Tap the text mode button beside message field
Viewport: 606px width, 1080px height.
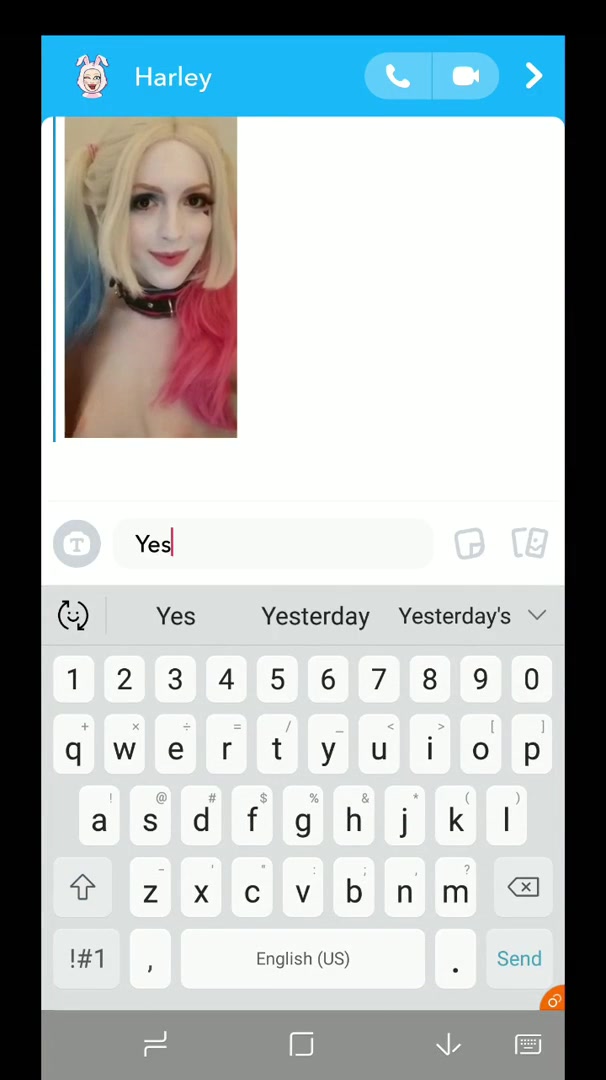point(76,544)
